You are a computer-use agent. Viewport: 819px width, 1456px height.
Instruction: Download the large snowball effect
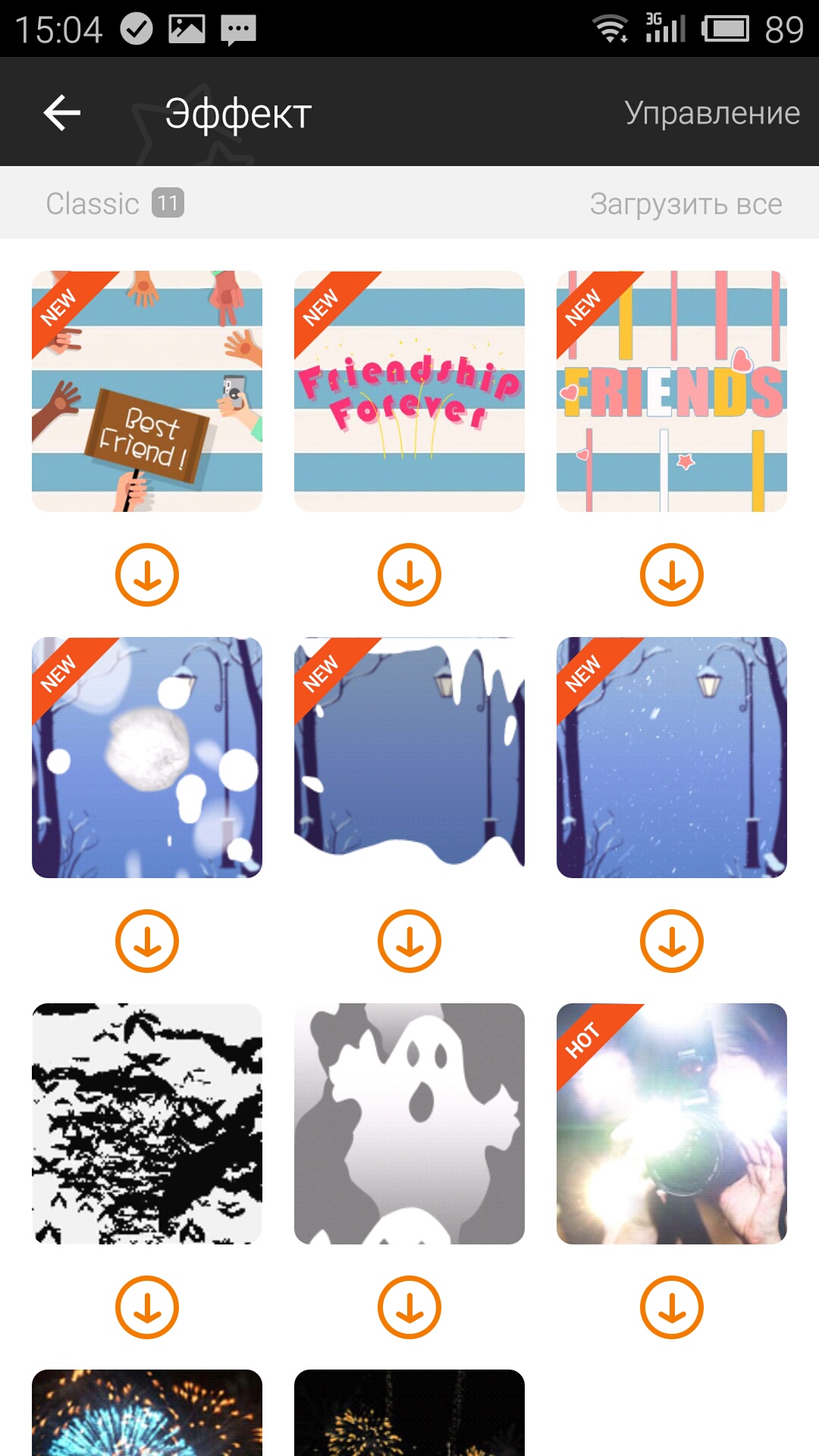point(147,940)
